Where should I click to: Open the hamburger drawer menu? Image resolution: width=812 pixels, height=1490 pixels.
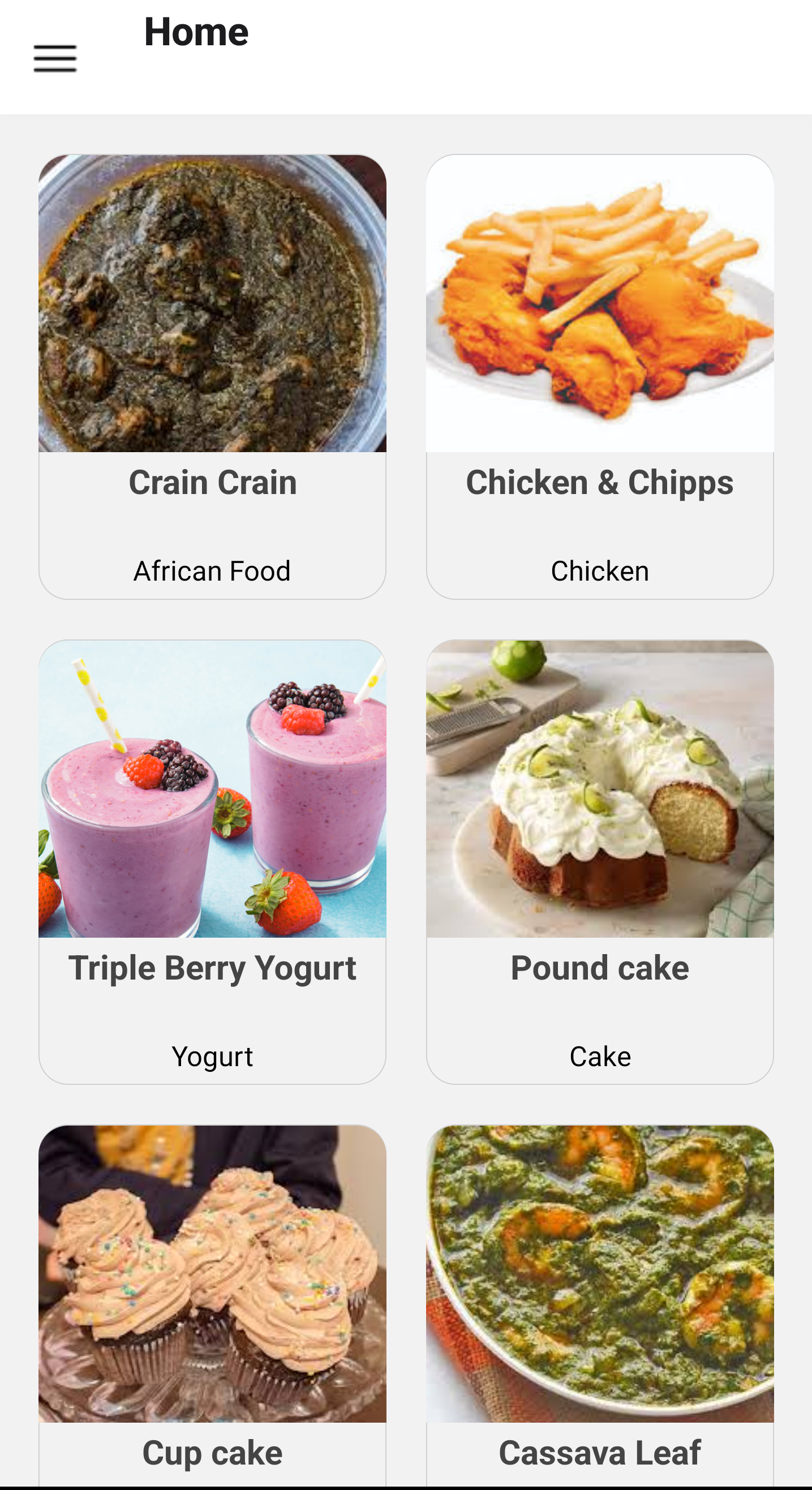coord(55,58)
